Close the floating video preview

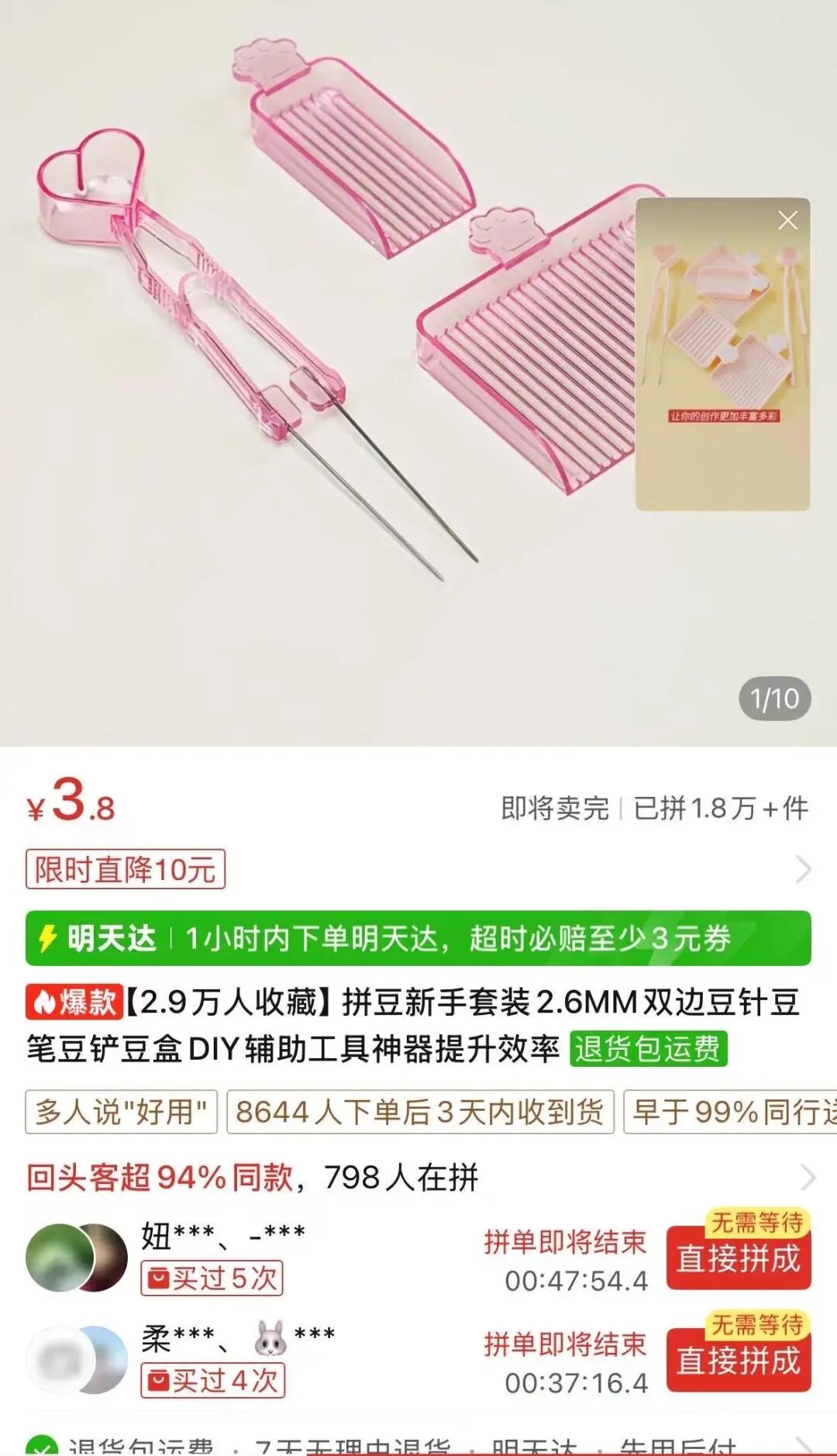pos(787,221)
